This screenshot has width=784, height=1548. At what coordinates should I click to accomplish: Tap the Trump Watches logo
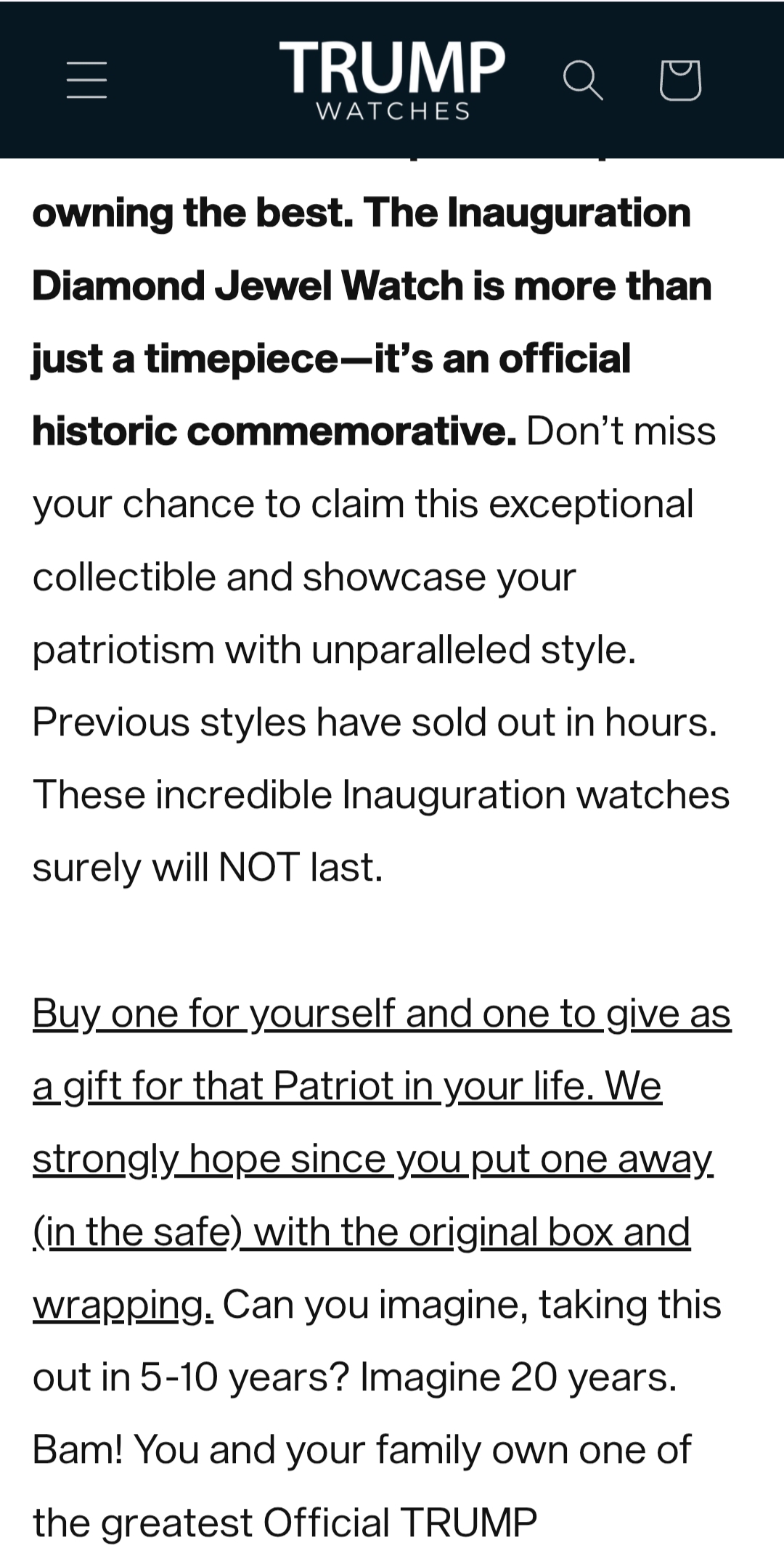pyautogui.click(x=392, y=80)
